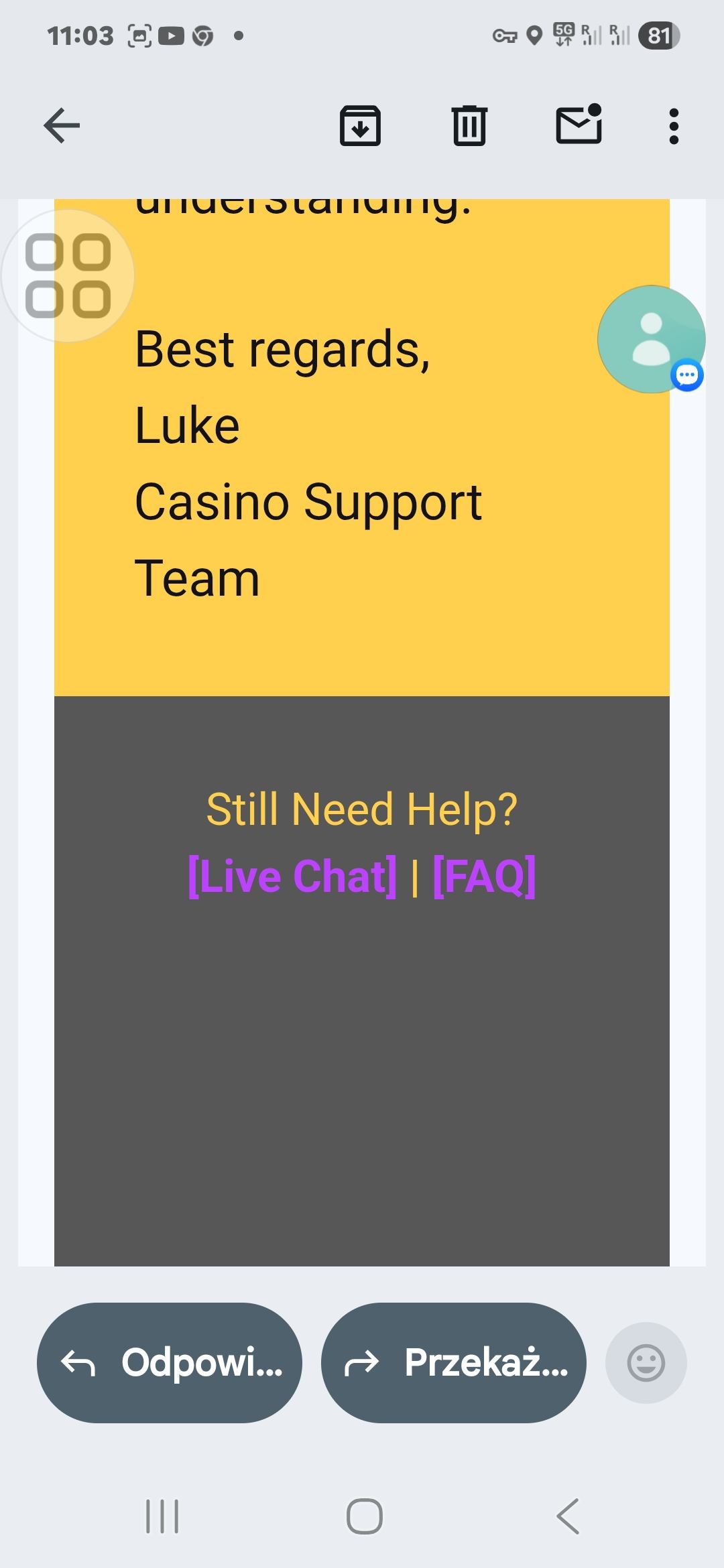Screen dimensions: 724x1568
Task: Forward the email with Przekaż...
Action: [454, 1362]
